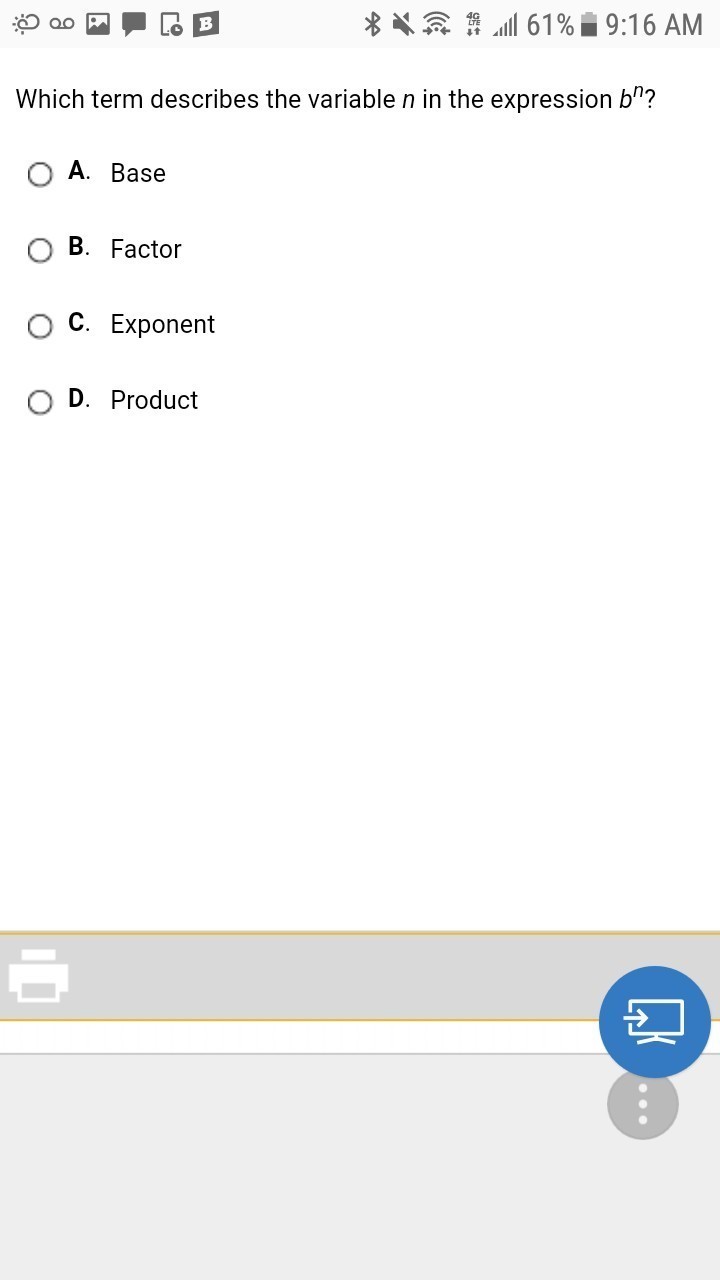
Task: Open the gray three-dot menu
Action: [x=643, y=1104]
